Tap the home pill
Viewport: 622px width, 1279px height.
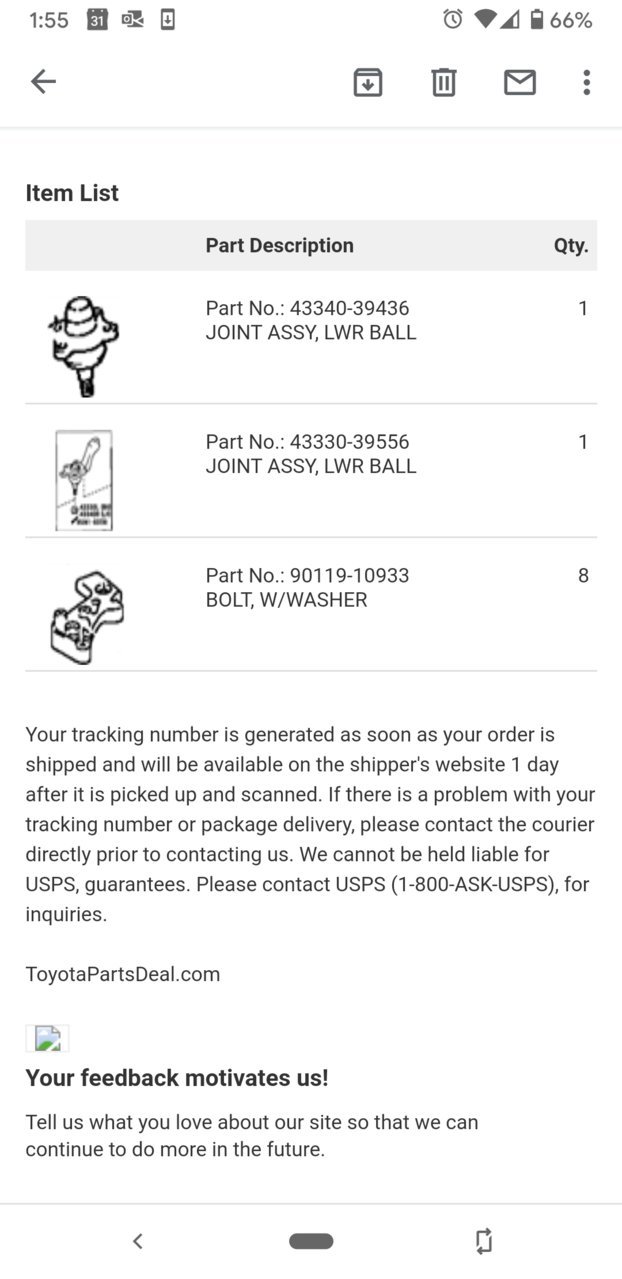311,1241
